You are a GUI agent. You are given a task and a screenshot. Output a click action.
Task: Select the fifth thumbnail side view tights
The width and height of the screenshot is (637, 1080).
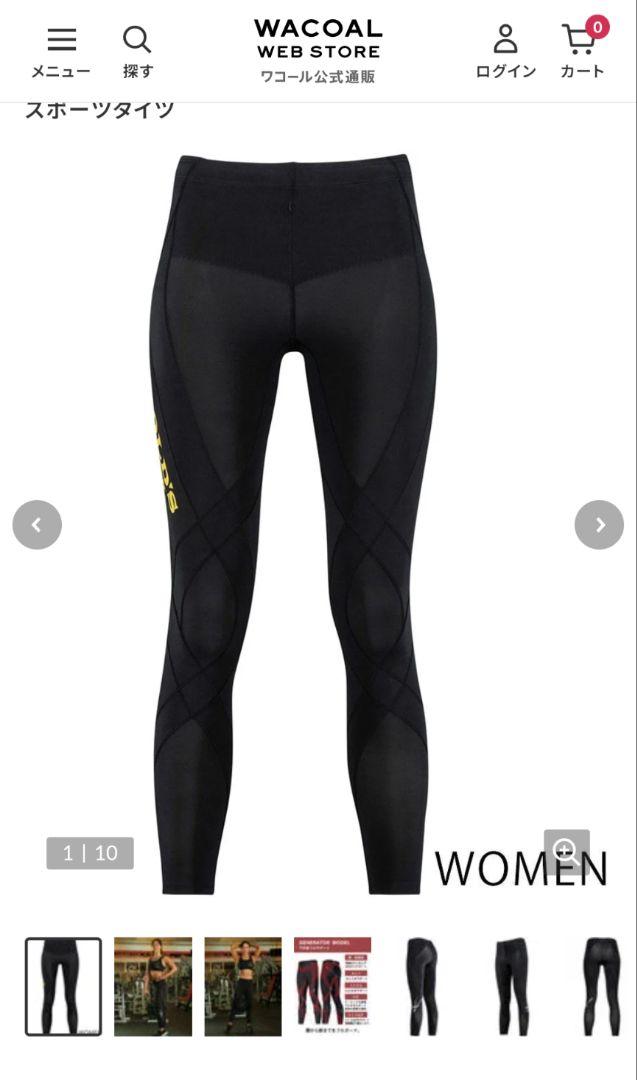pyautogui.click(x=422, y=986)
